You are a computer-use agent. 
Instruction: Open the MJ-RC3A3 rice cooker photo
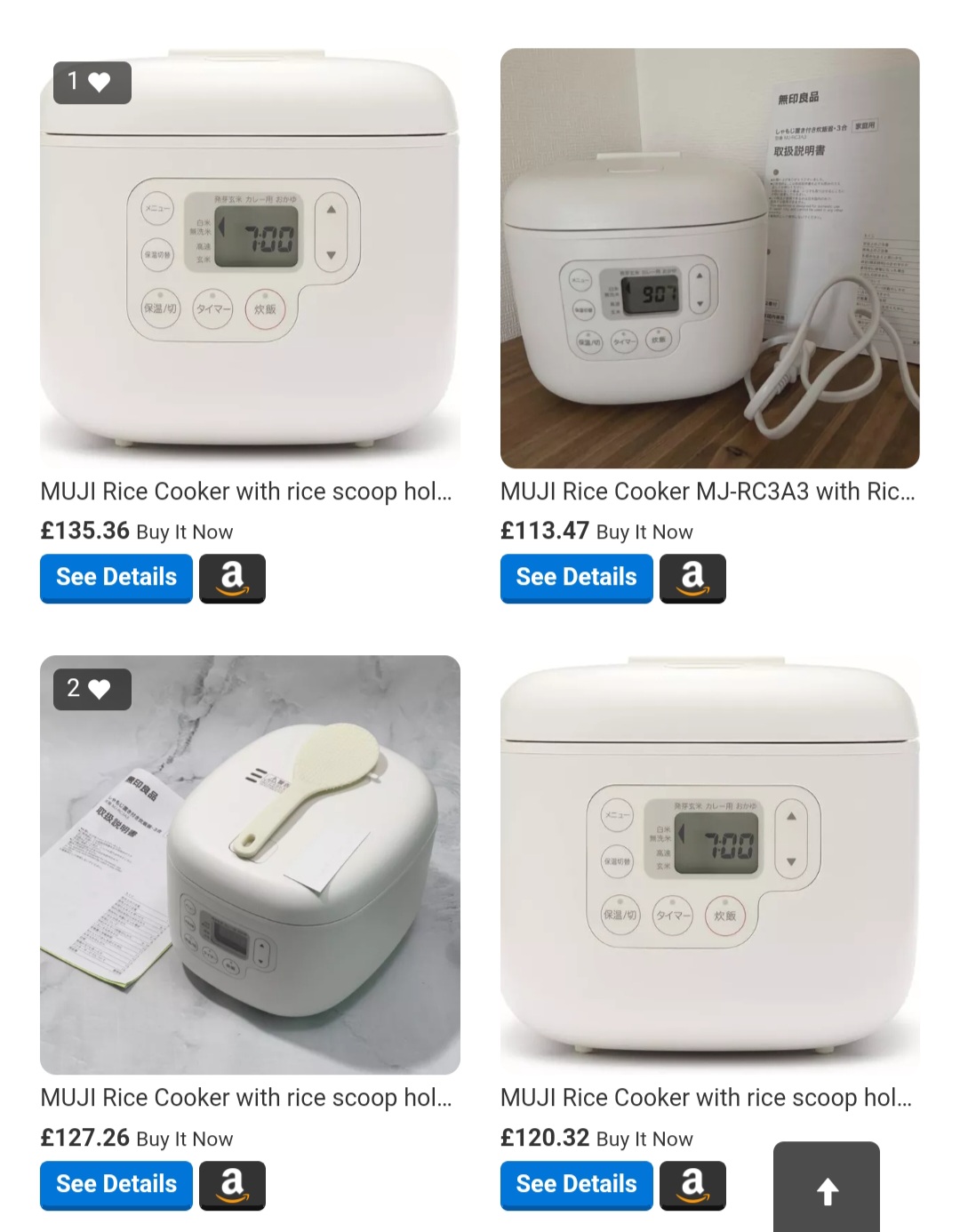(709, 258)
